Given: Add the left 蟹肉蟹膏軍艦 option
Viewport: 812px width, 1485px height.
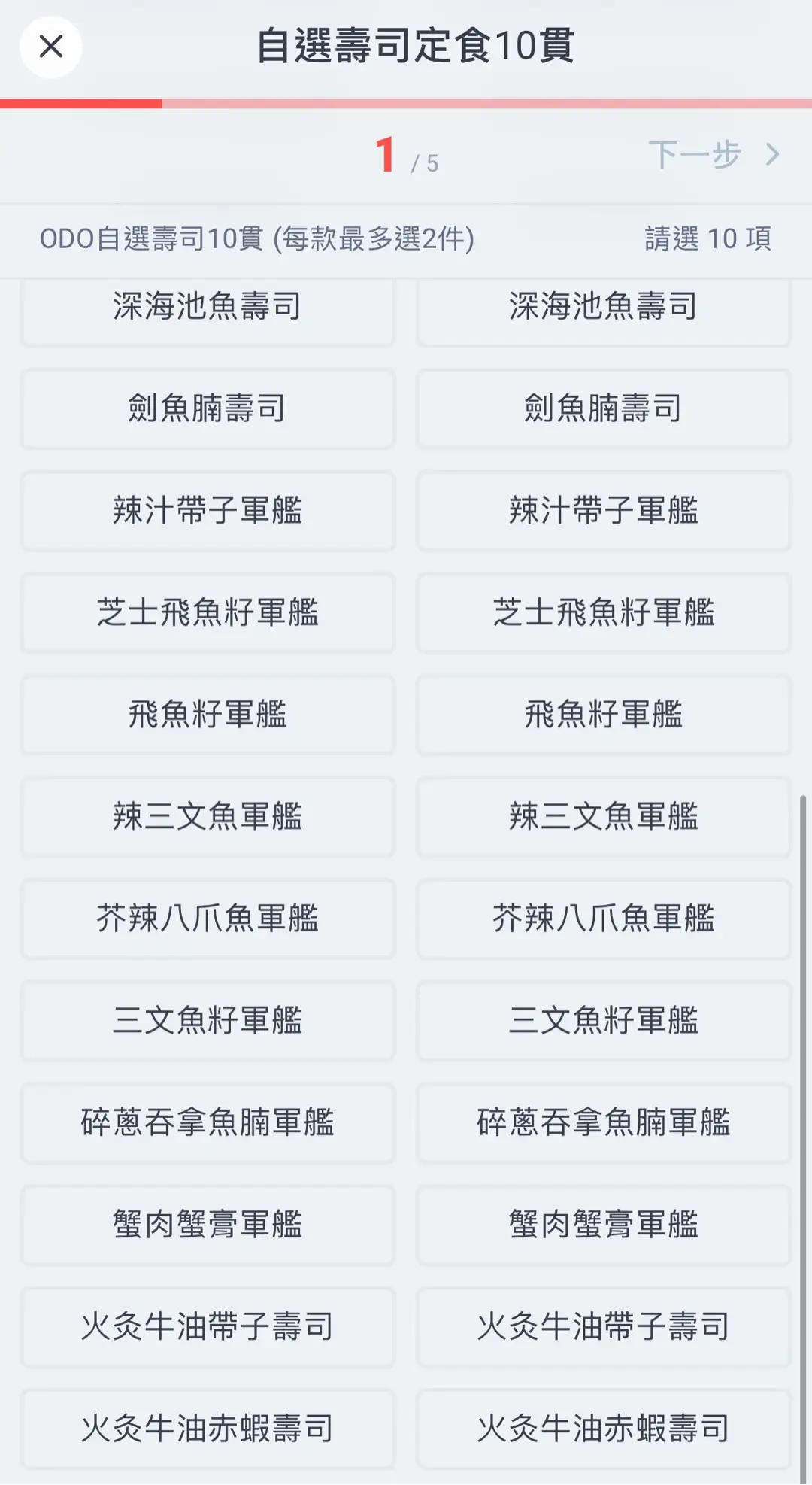Looking at the screenshot, I should (208, 1225).
